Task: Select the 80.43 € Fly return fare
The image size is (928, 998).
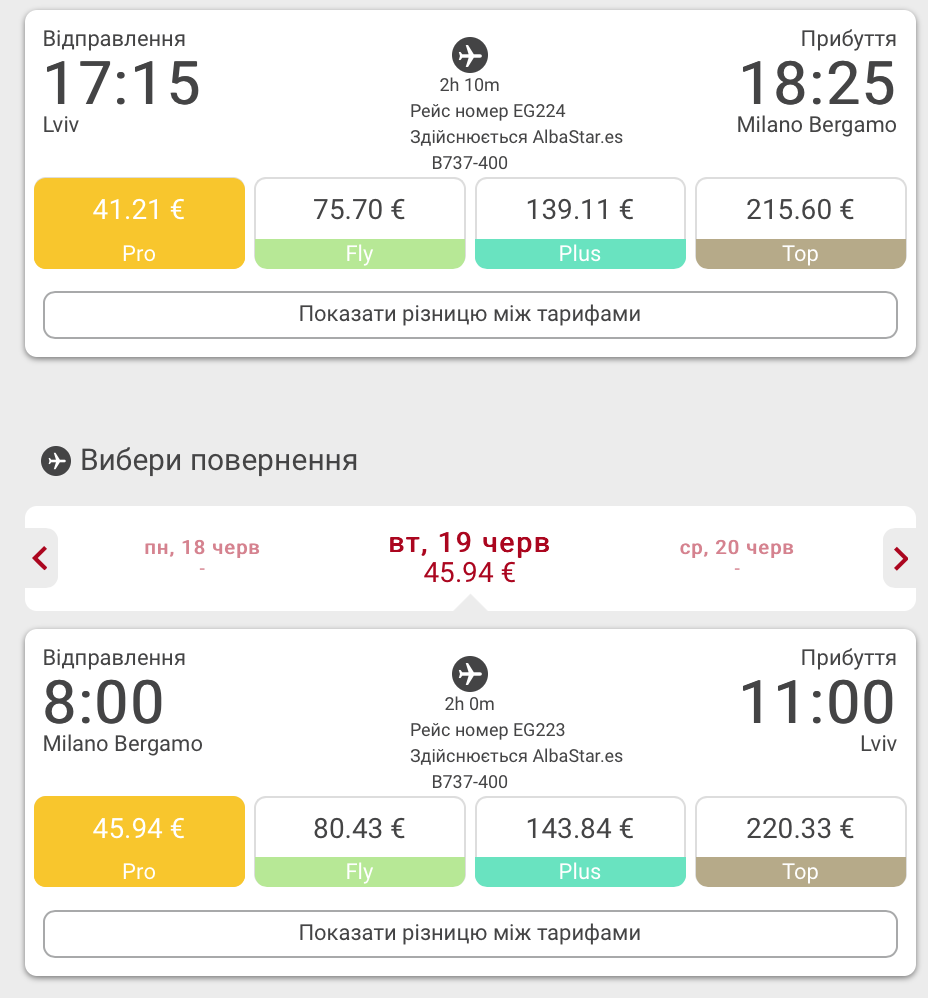Action: point(359,841)
